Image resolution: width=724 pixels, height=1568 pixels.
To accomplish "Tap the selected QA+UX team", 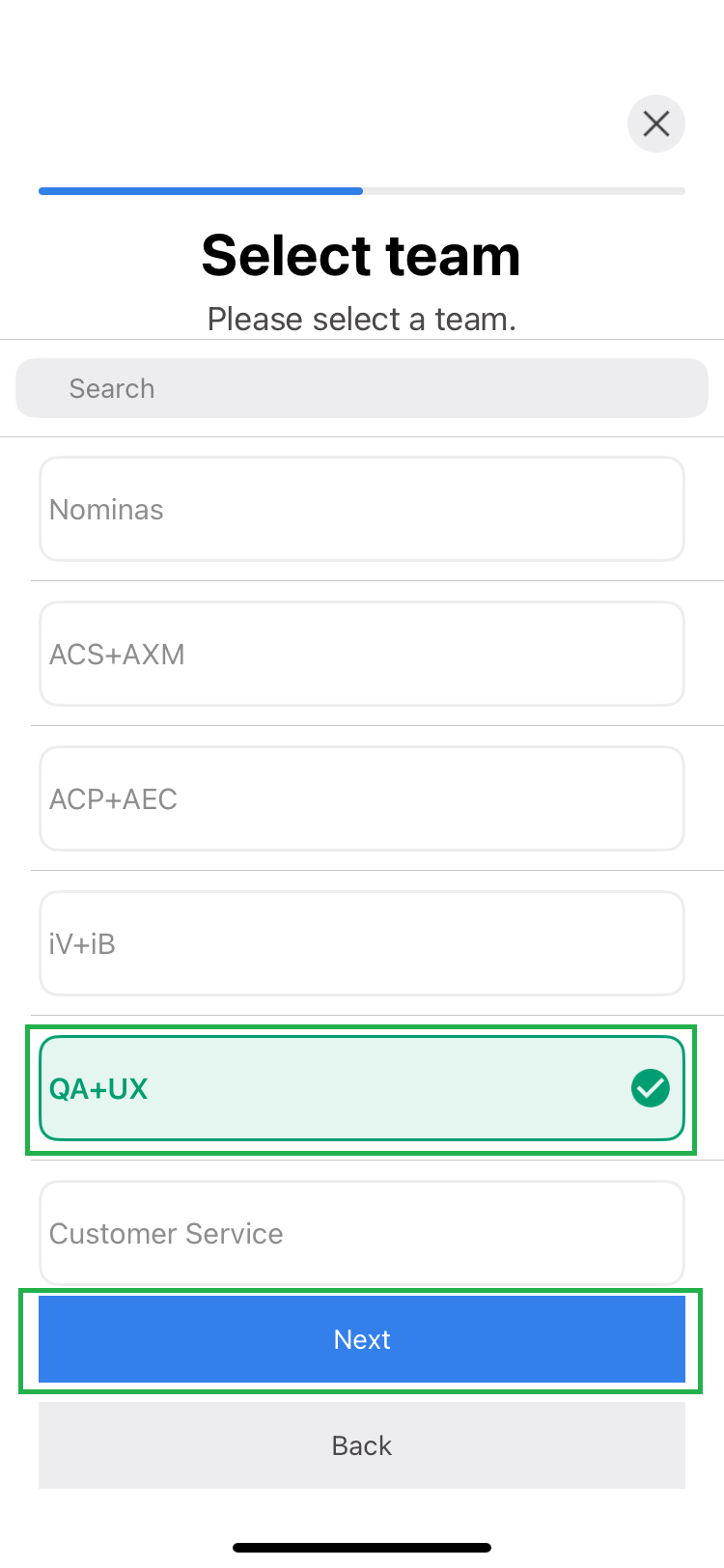I will (x=362, y=1088).
